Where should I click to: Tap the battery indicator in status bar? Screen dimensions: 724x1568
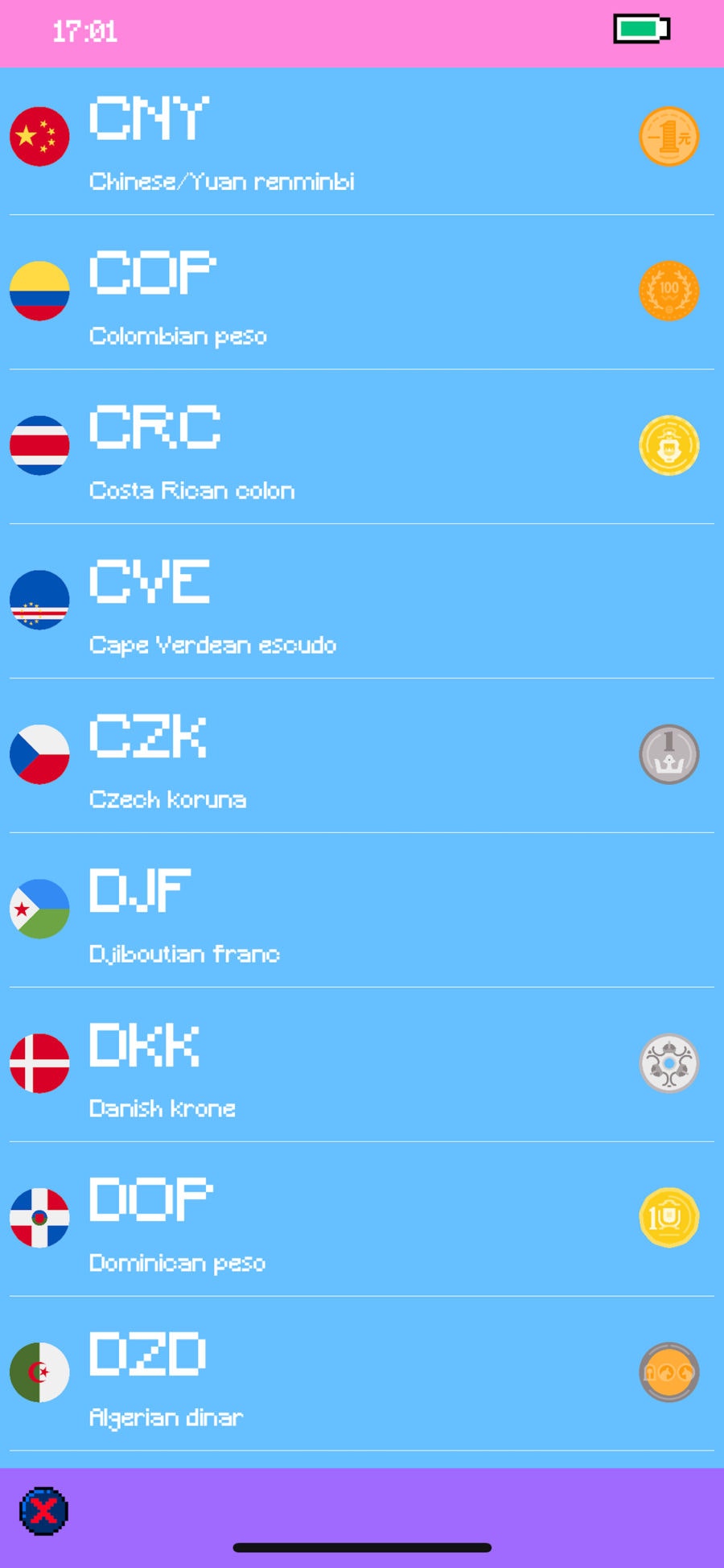641,31
